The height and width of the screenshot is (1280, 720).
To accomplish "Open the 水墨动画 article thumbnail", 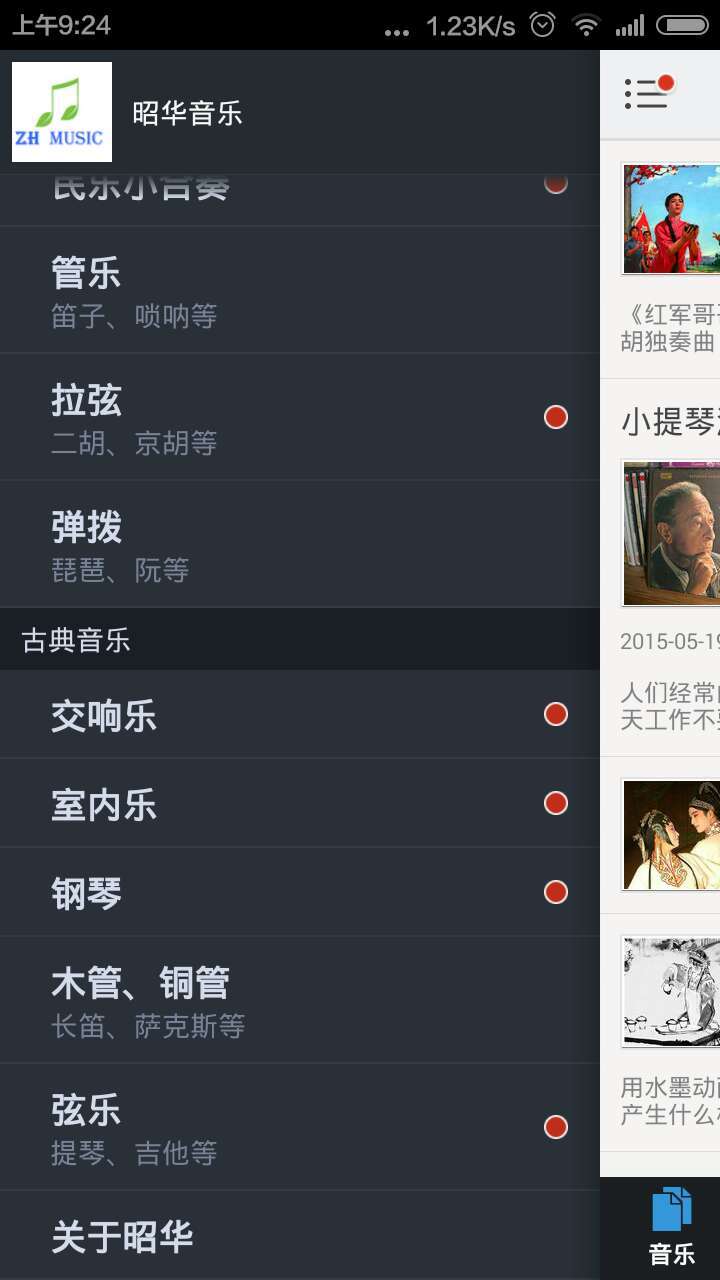I will (671, 992).
